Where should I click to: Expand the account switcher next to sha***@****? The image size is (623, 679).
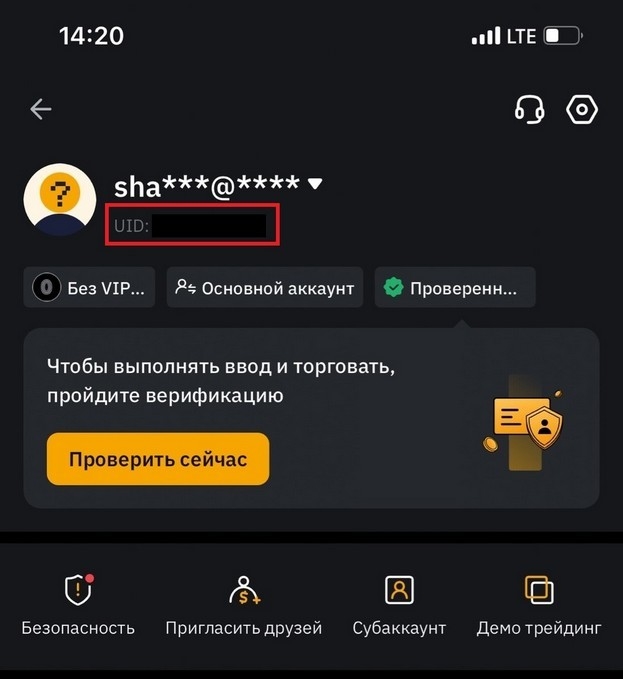(315, 184)
